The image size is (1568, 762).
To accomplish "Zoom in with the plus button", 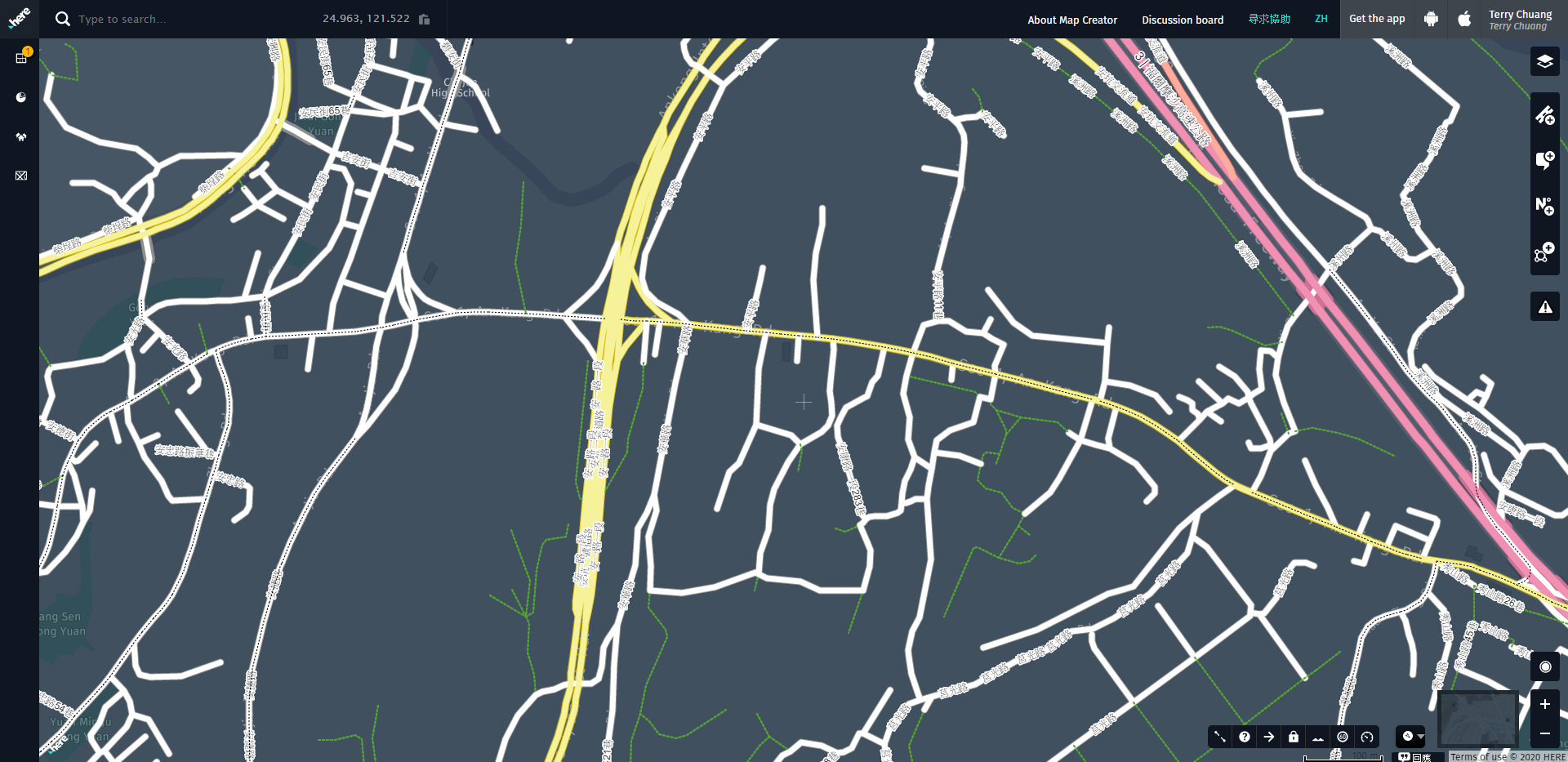I will point(1544,704).
